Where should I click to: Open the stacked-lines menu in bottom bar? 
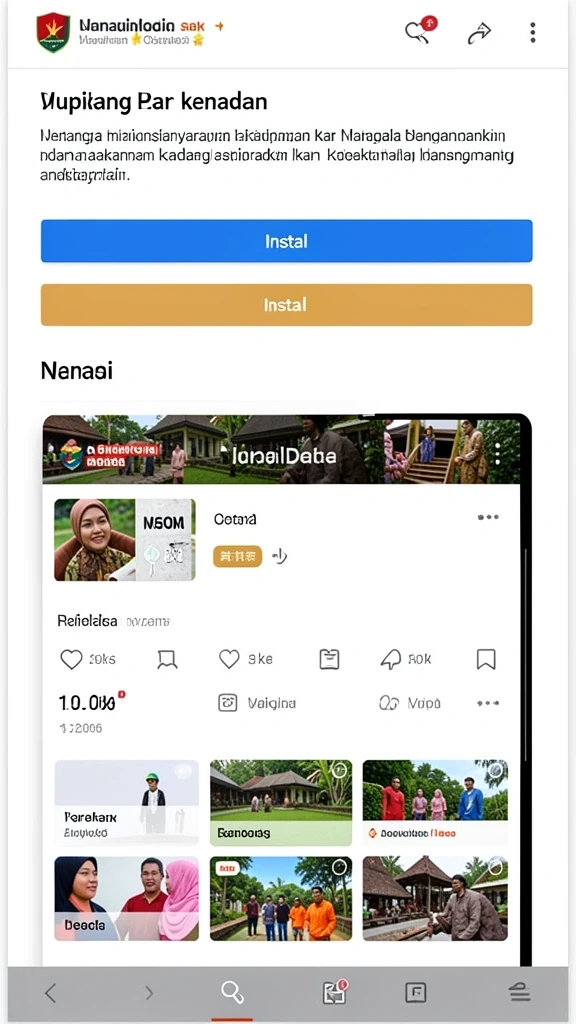[519, 993]
